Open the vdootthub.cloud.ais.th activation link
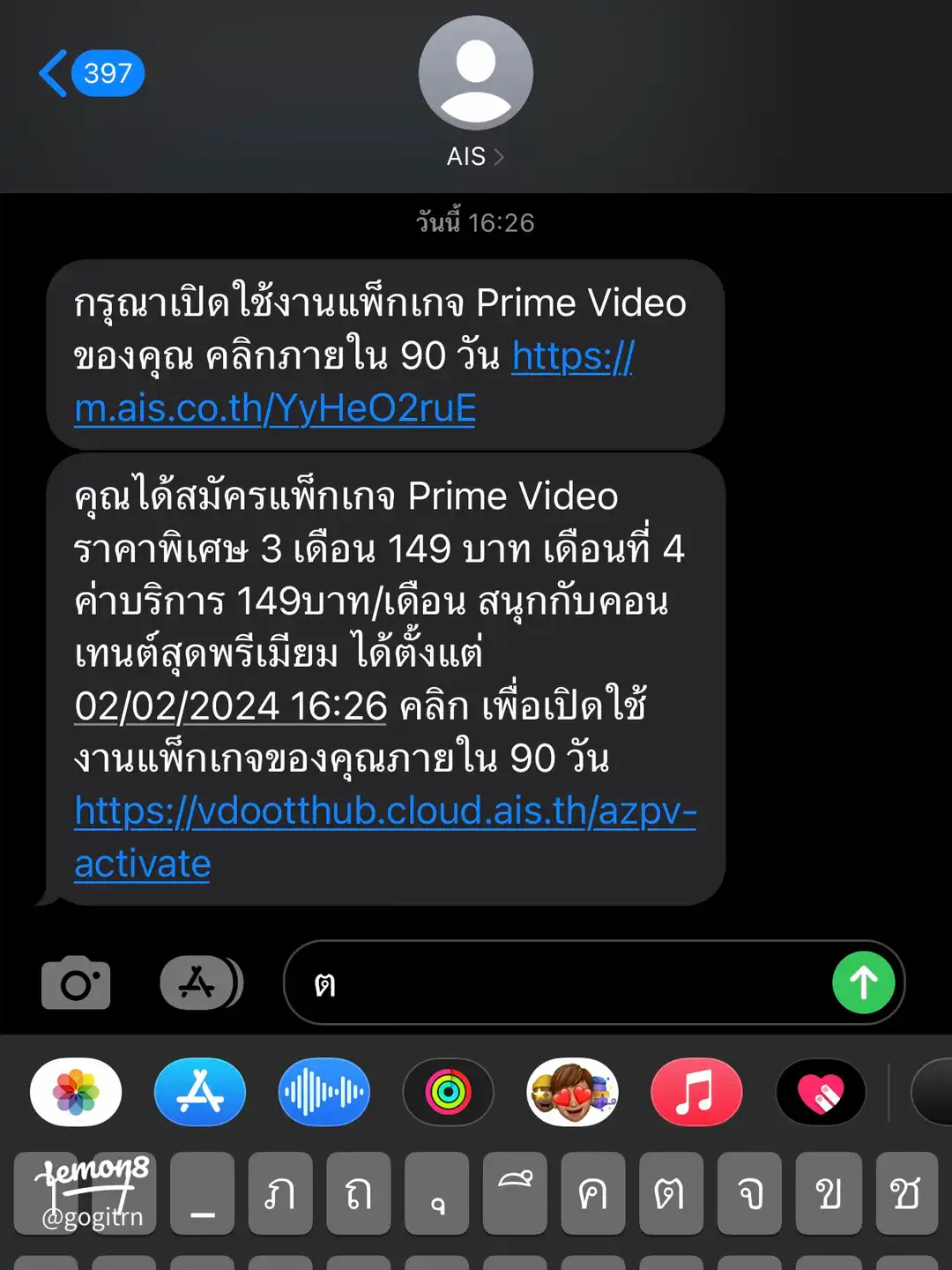 tap(385, 811)
